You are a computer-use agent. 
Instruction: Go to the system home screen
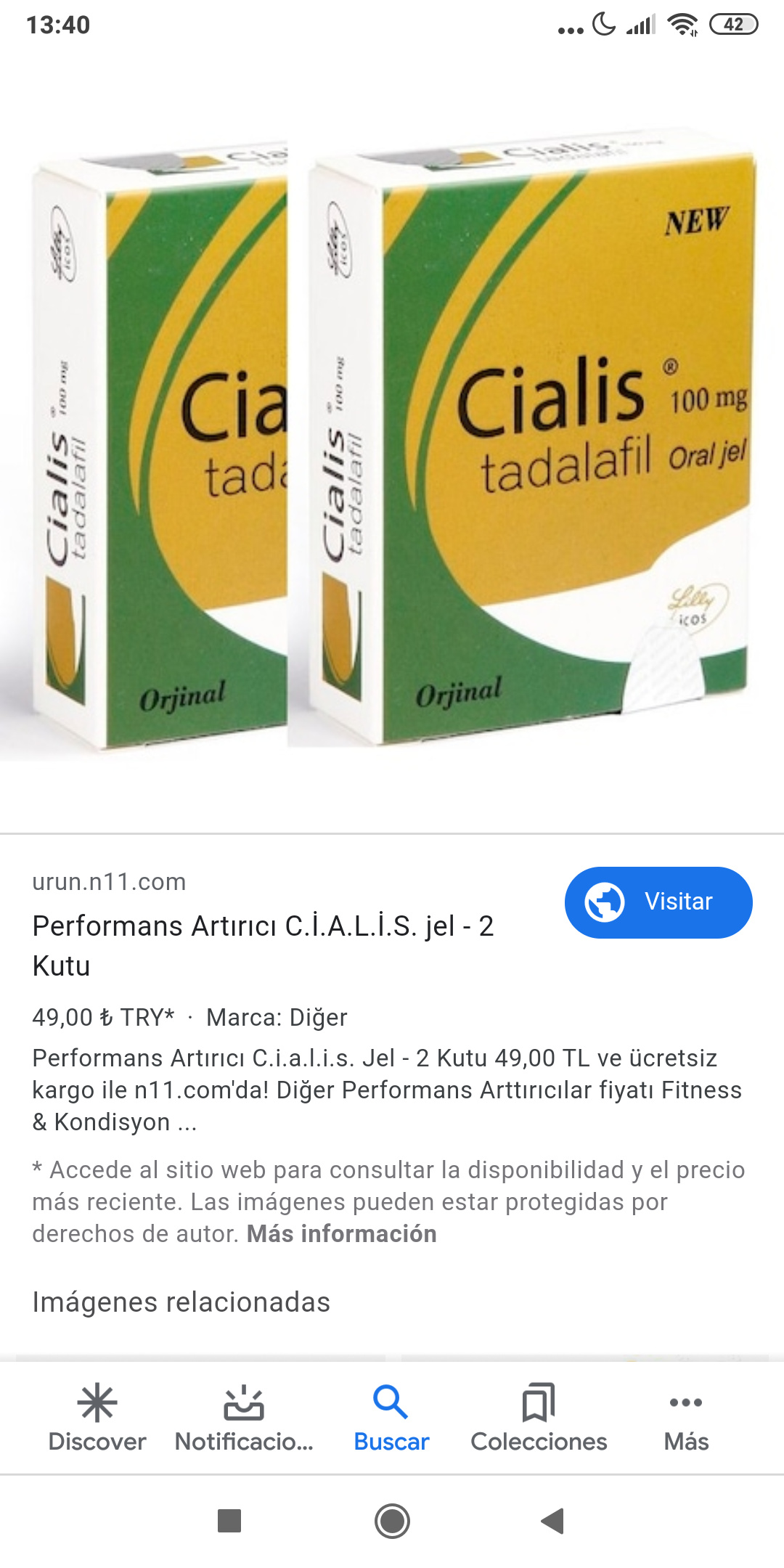click(x=392, y=1521)
